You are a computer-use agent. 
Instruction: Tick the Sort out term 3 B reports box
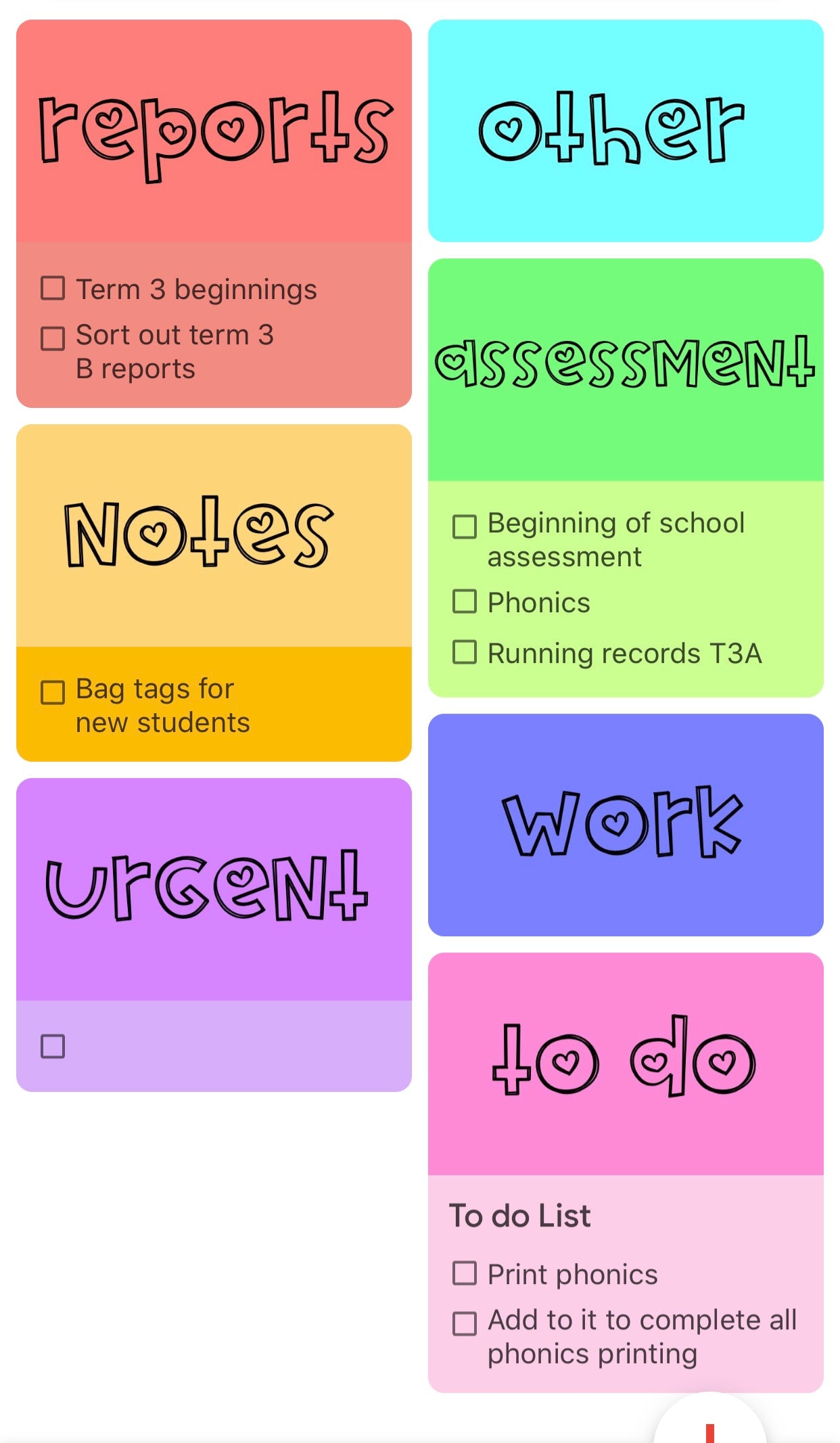[x=53, y=338]
